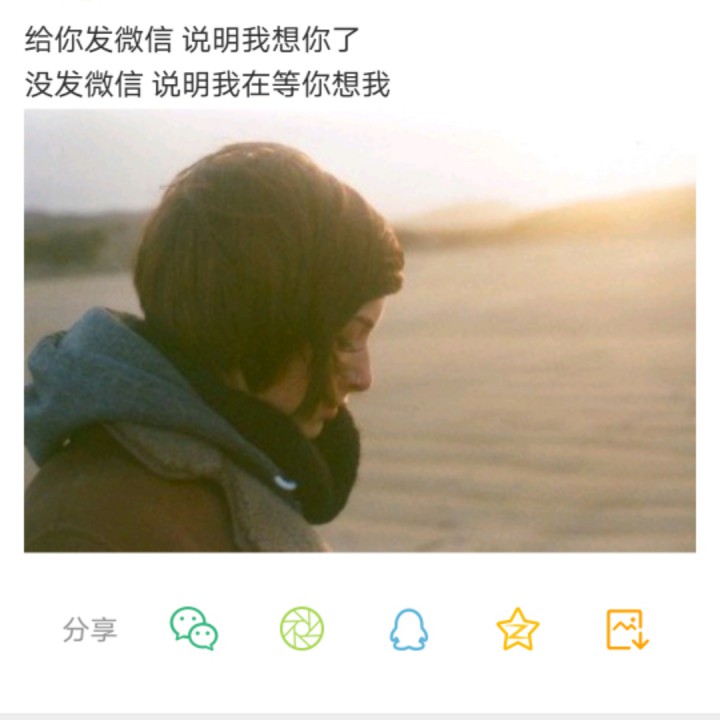720x720 pixels.
Task: Share to Qzone star icon
Action: tap(518, 630)
